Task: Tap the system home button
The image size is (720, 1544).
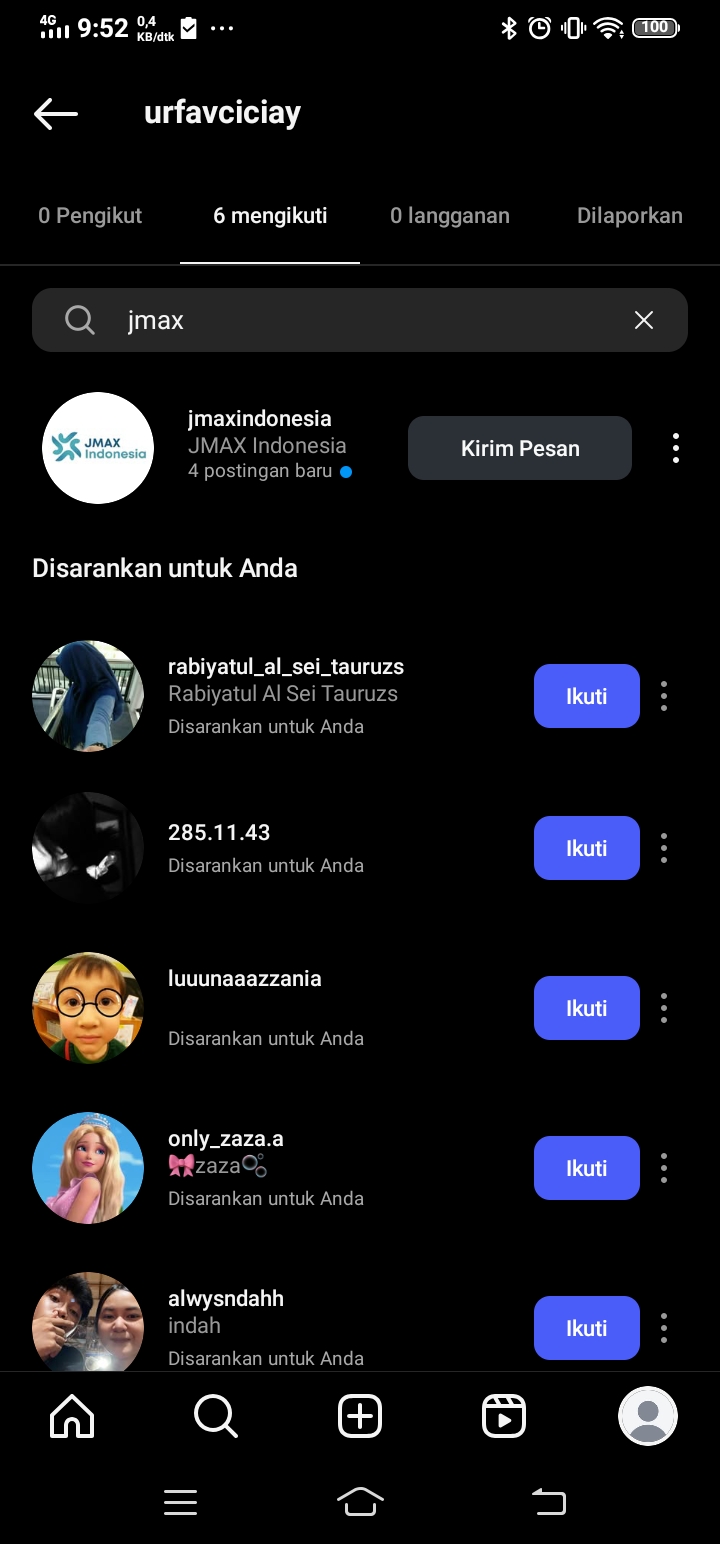Action: [x=360, y=1501]
